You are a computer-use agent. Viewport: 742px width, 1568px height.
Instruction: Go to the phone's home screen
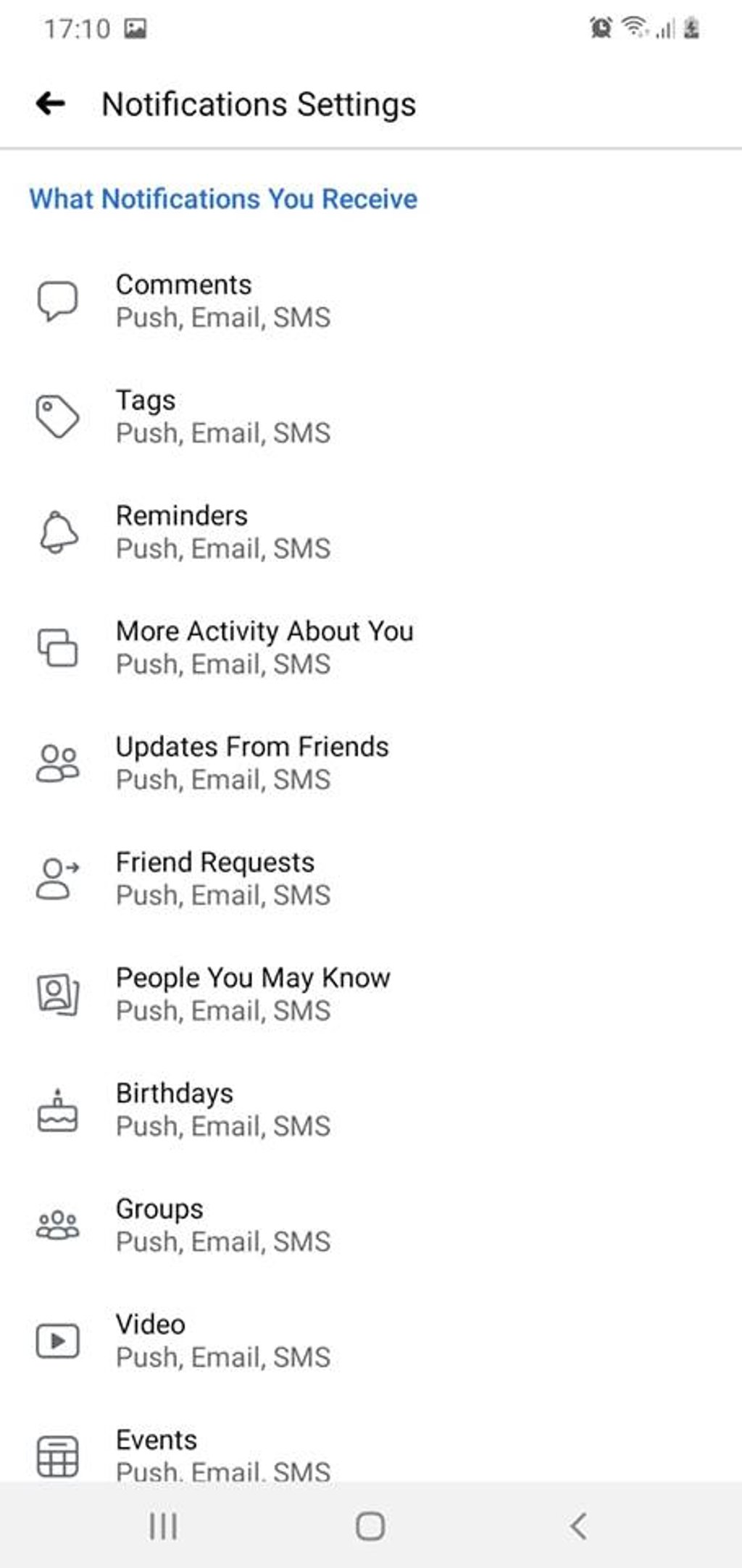(x=370, y=1527)
